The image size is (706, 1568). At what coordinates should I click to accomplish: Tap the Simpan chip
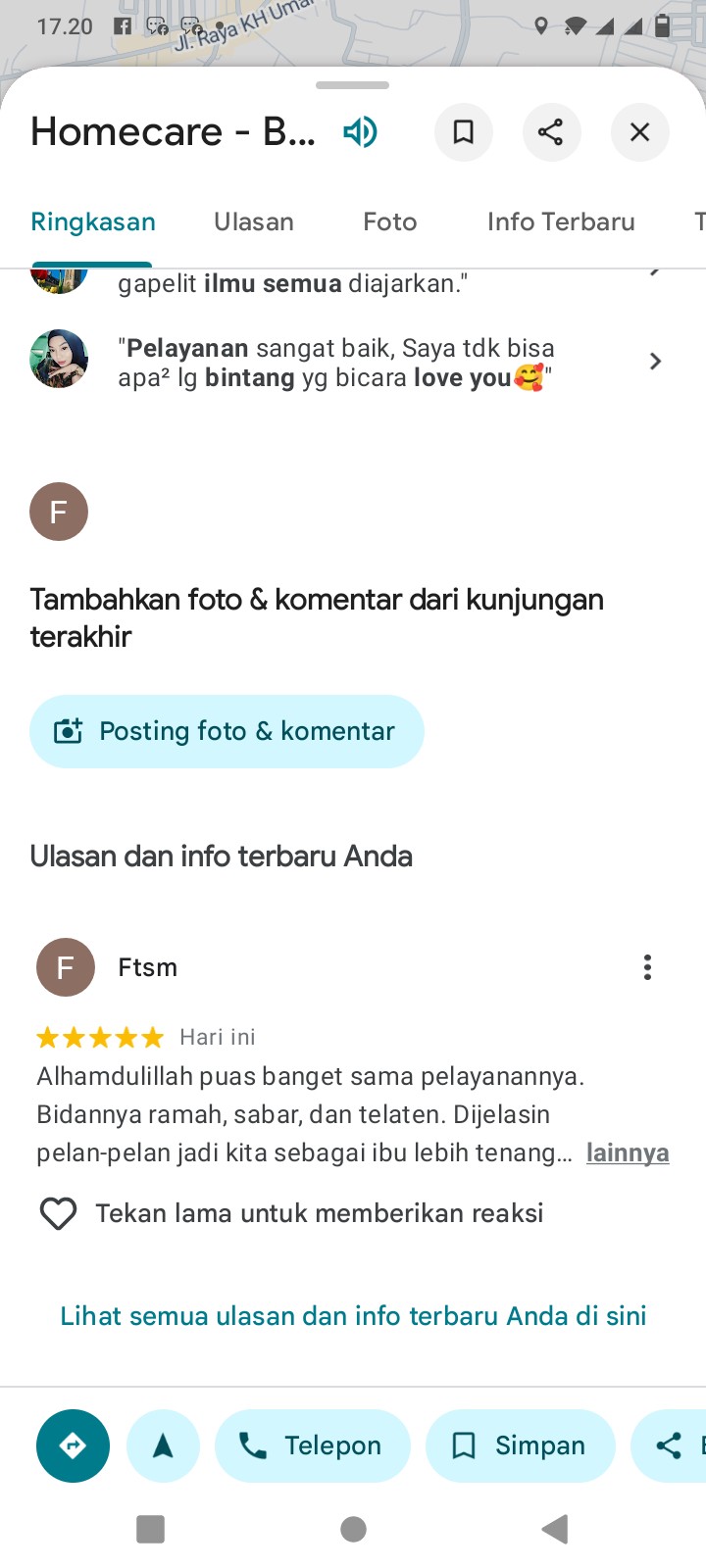pos(520,1445)
